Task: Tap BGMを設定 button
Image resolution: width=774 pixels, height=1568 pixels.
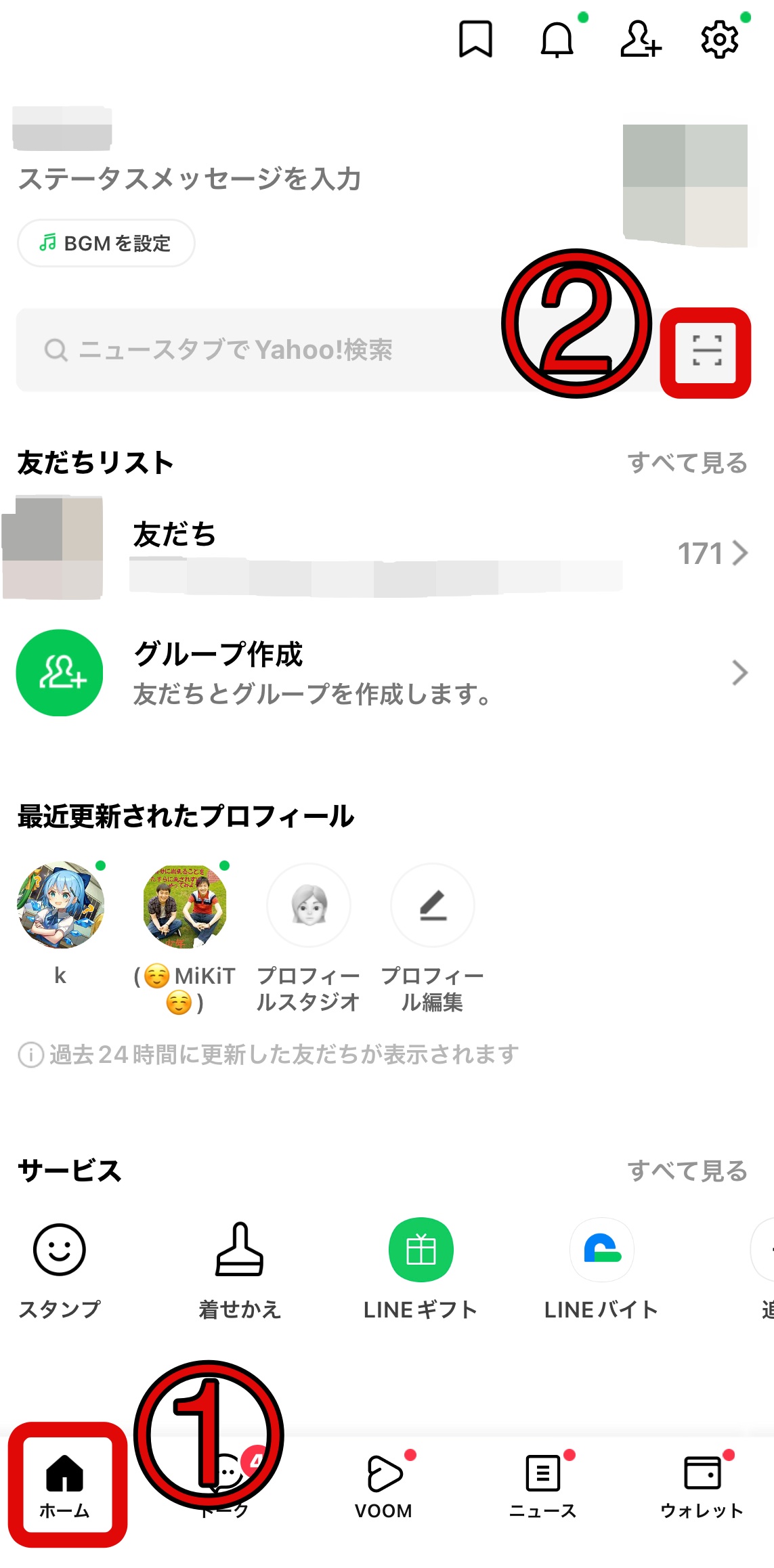Action: click(106, 243)
